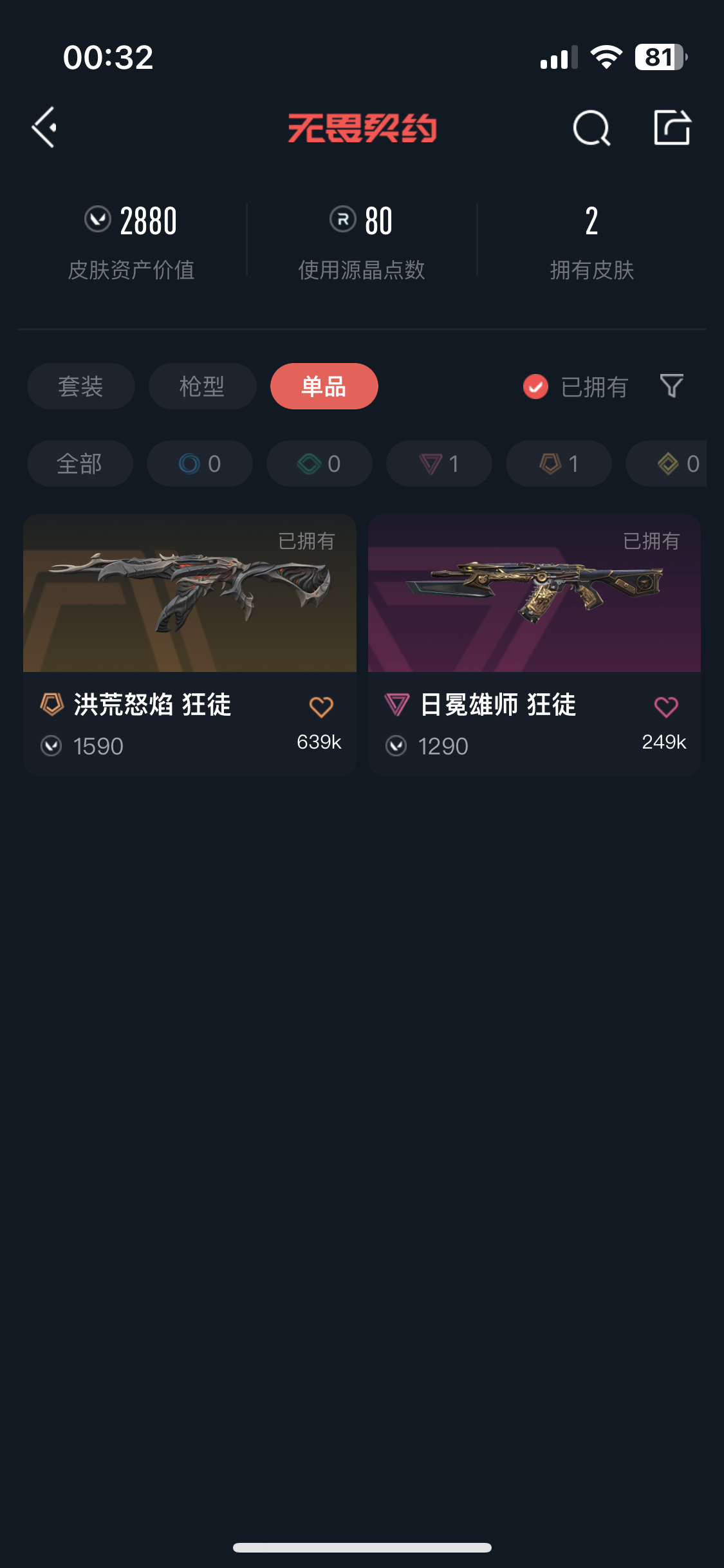The width and height of the screenshot is (724, 1568).
Task: Like the 洪荒怒焰 狂徒 skin
Action: [321, 707]
